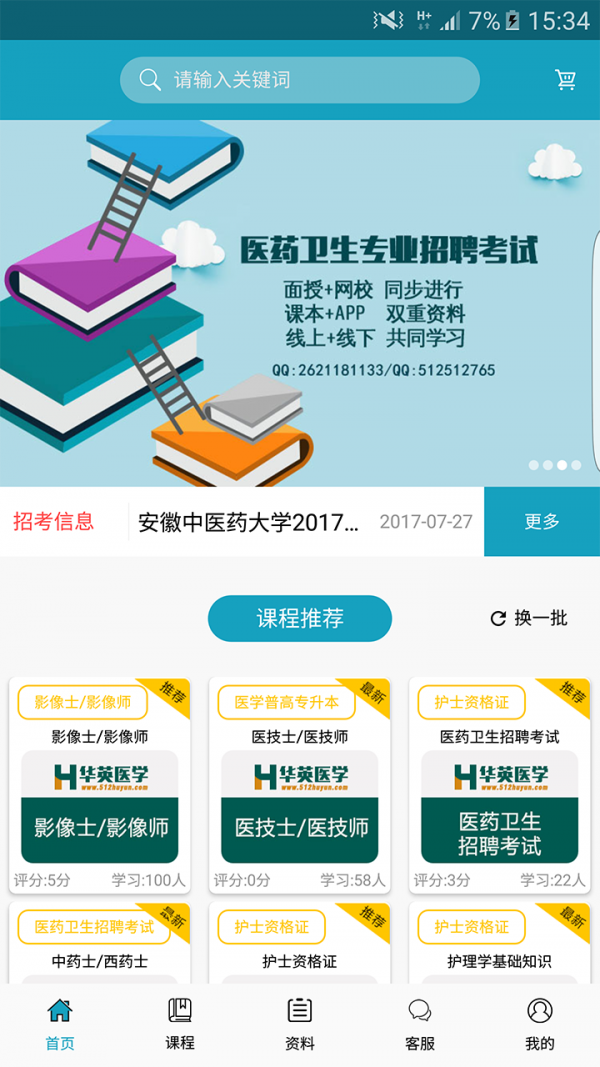
Task: Tap the banner page indicator dots
Action: pyautogui.click(x=555, y=465)
